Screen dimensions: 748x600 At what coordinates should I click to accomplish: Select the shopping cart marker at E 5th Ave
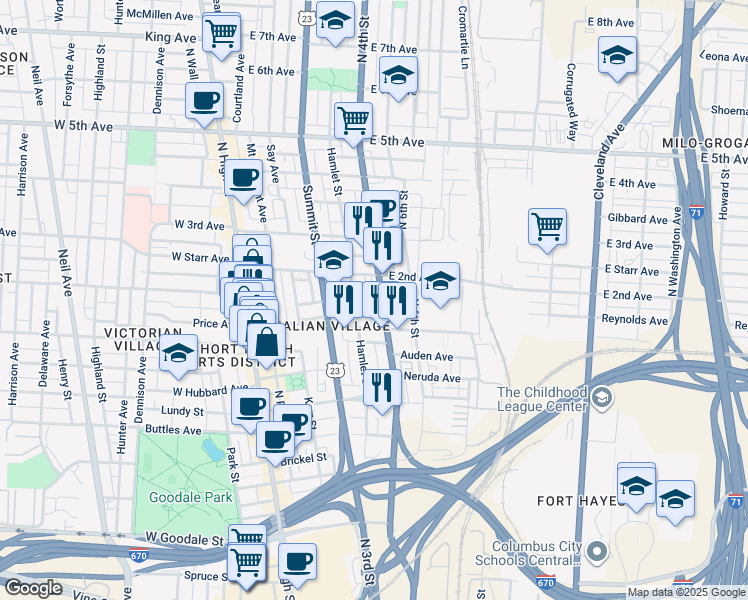tap(353, 122)
